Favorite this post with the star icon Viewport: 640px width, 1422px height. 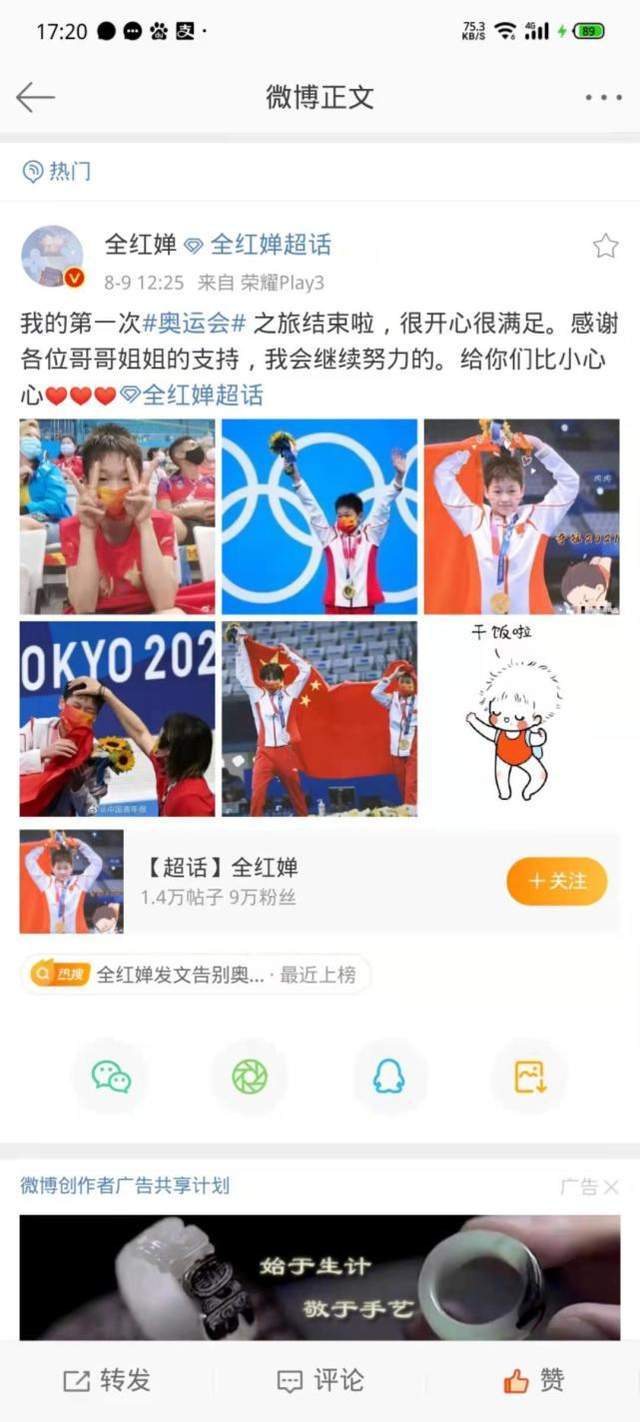coord(605,246)
